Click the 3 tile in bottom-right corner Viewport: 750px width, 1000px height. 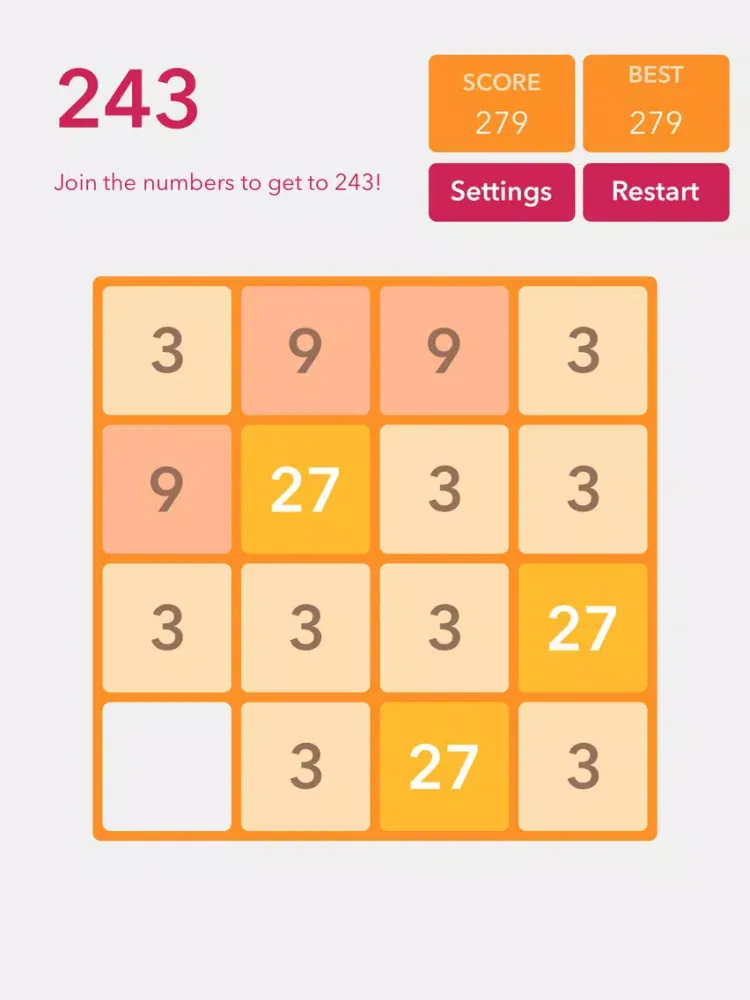582,766
